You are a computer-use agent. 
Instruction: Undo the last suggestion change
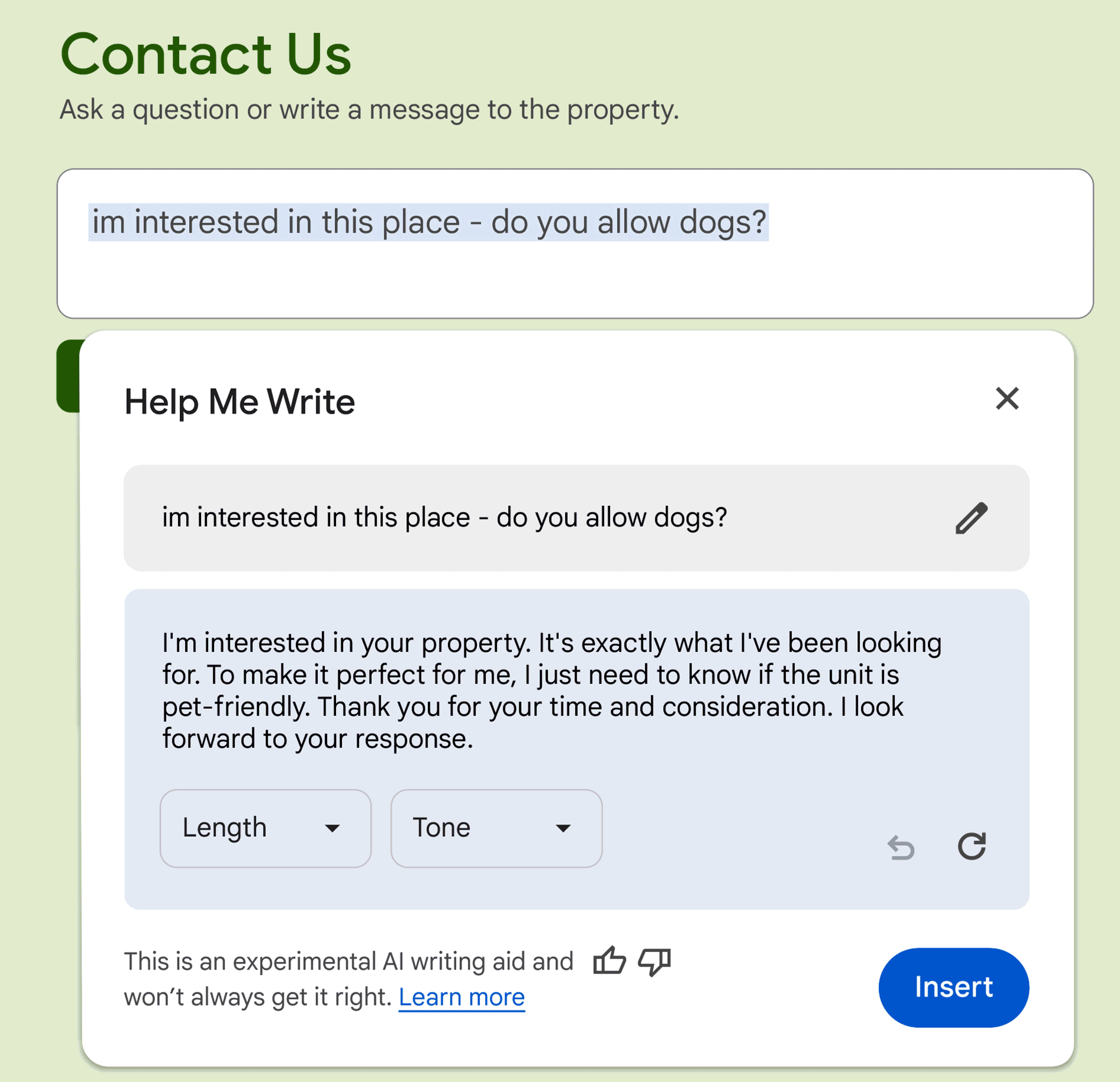point(901,847)
